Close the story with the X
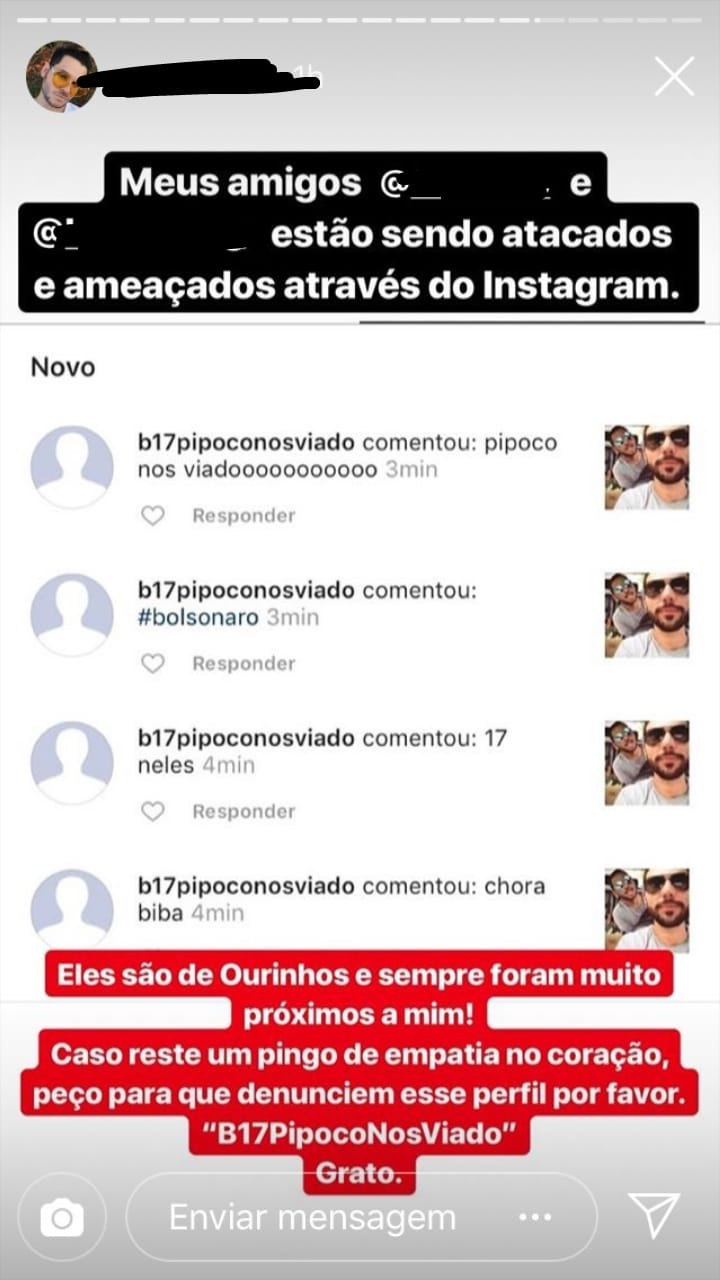Screen dimensions: 720x1280 pos(674,77)
